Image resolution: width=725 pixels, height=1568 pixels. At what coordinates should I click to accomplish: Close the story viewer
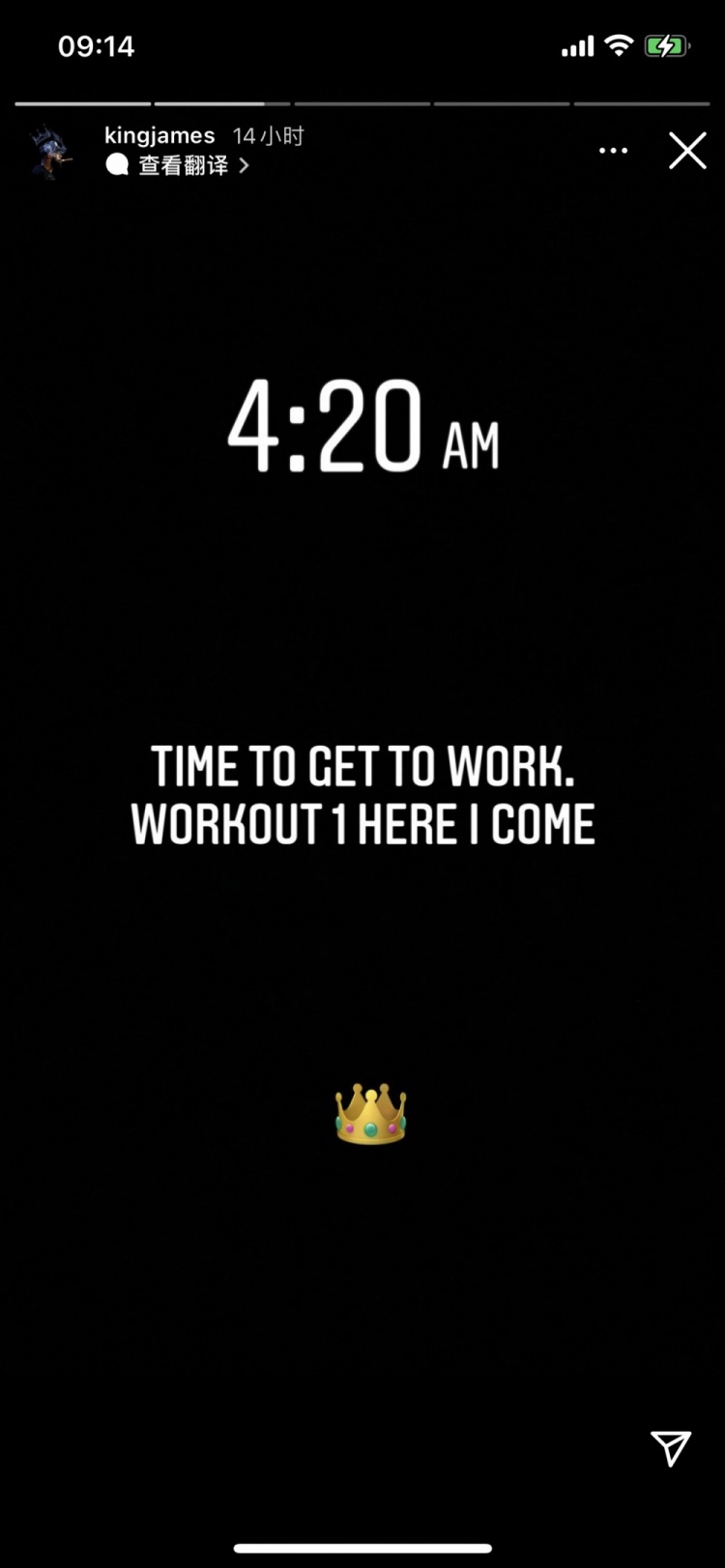click(687, 152)
